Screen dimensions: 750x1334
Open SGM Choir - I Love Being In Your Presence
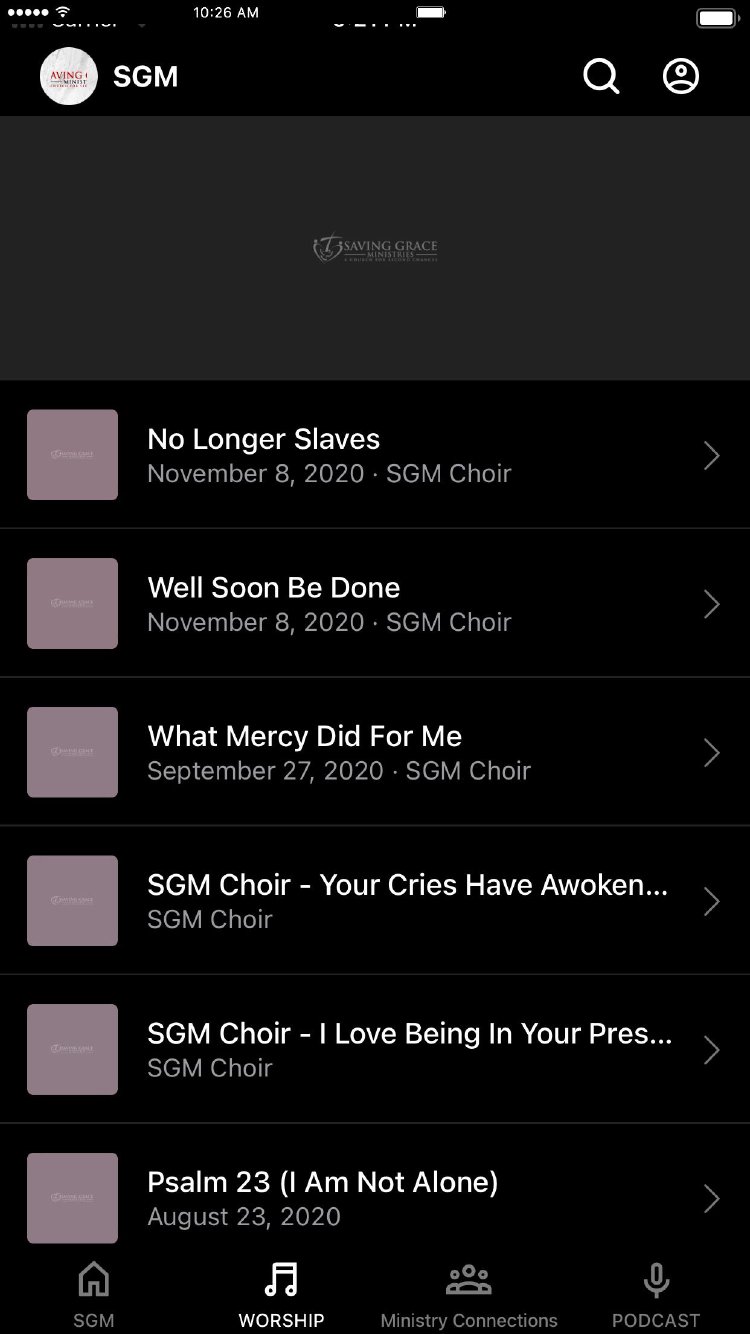pyautogui.click(x=374, y=1049)
